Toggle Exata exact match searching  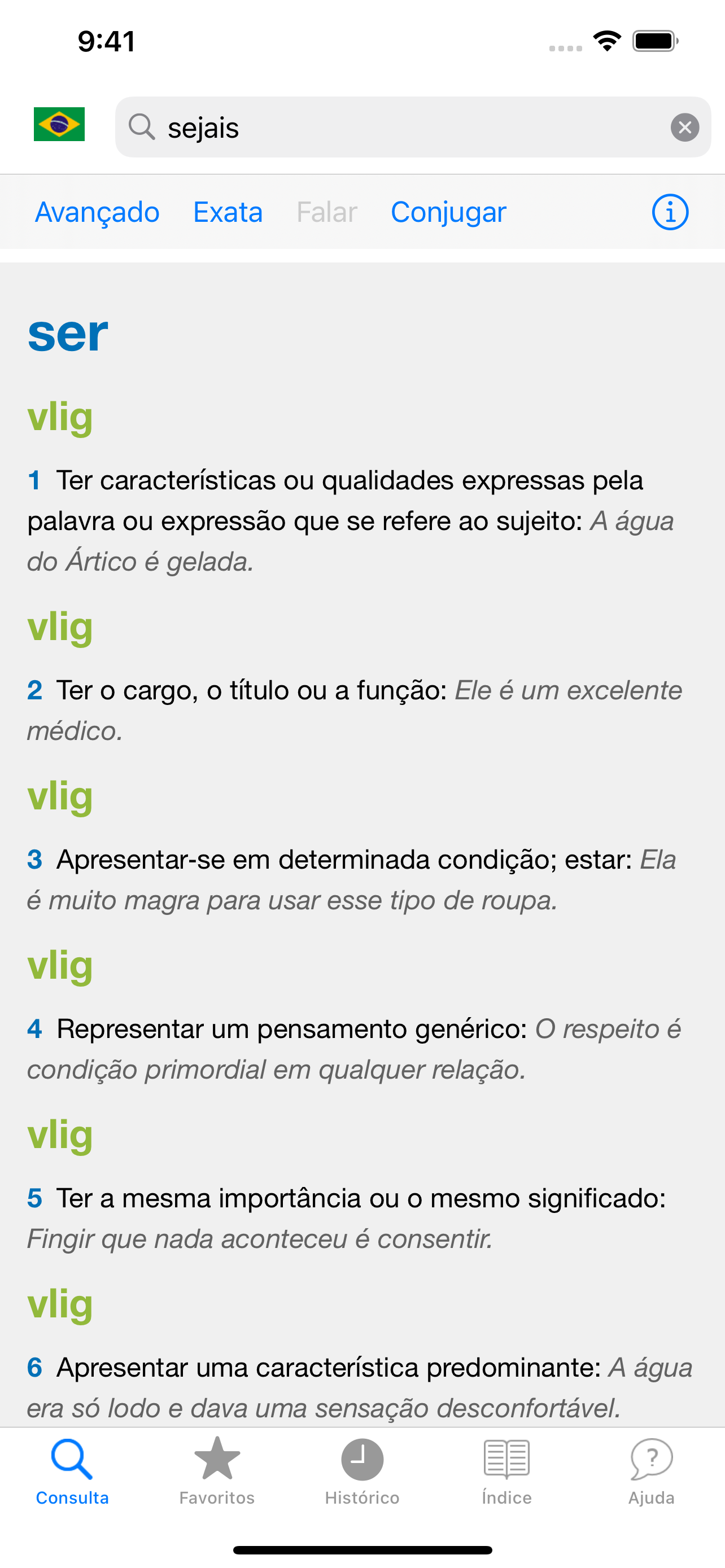click(227, 212)
